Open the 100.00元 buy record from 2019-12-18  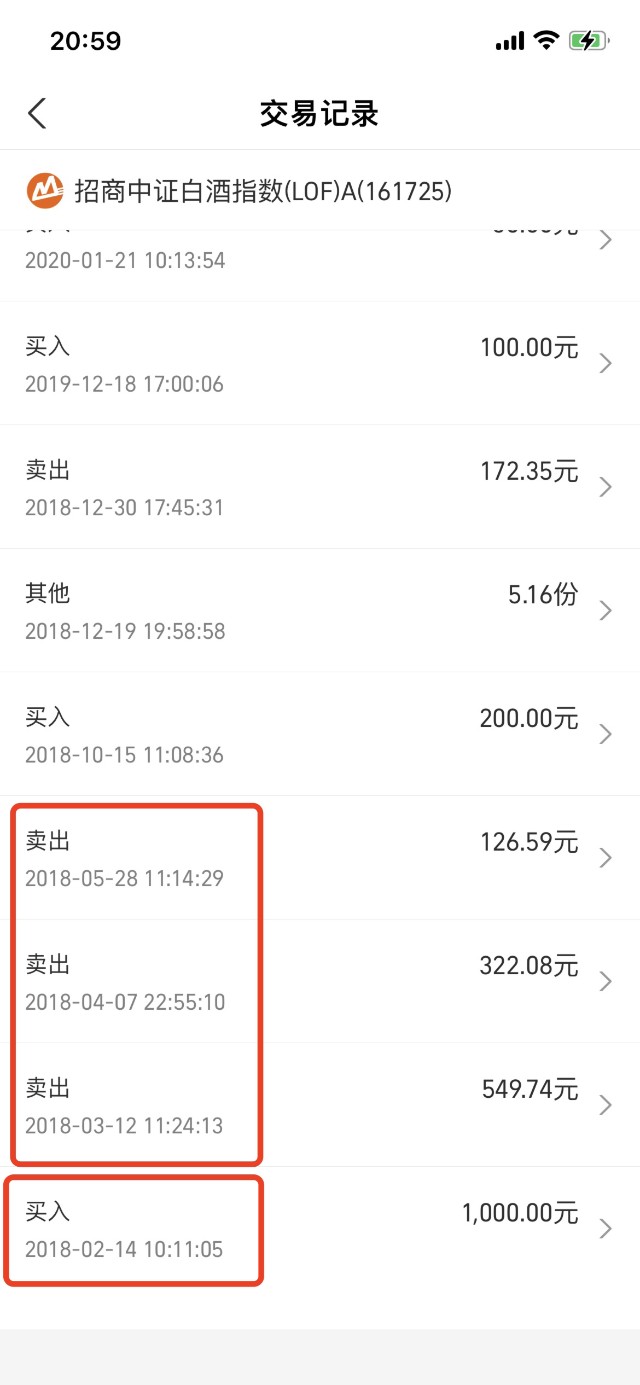[320, 364]
